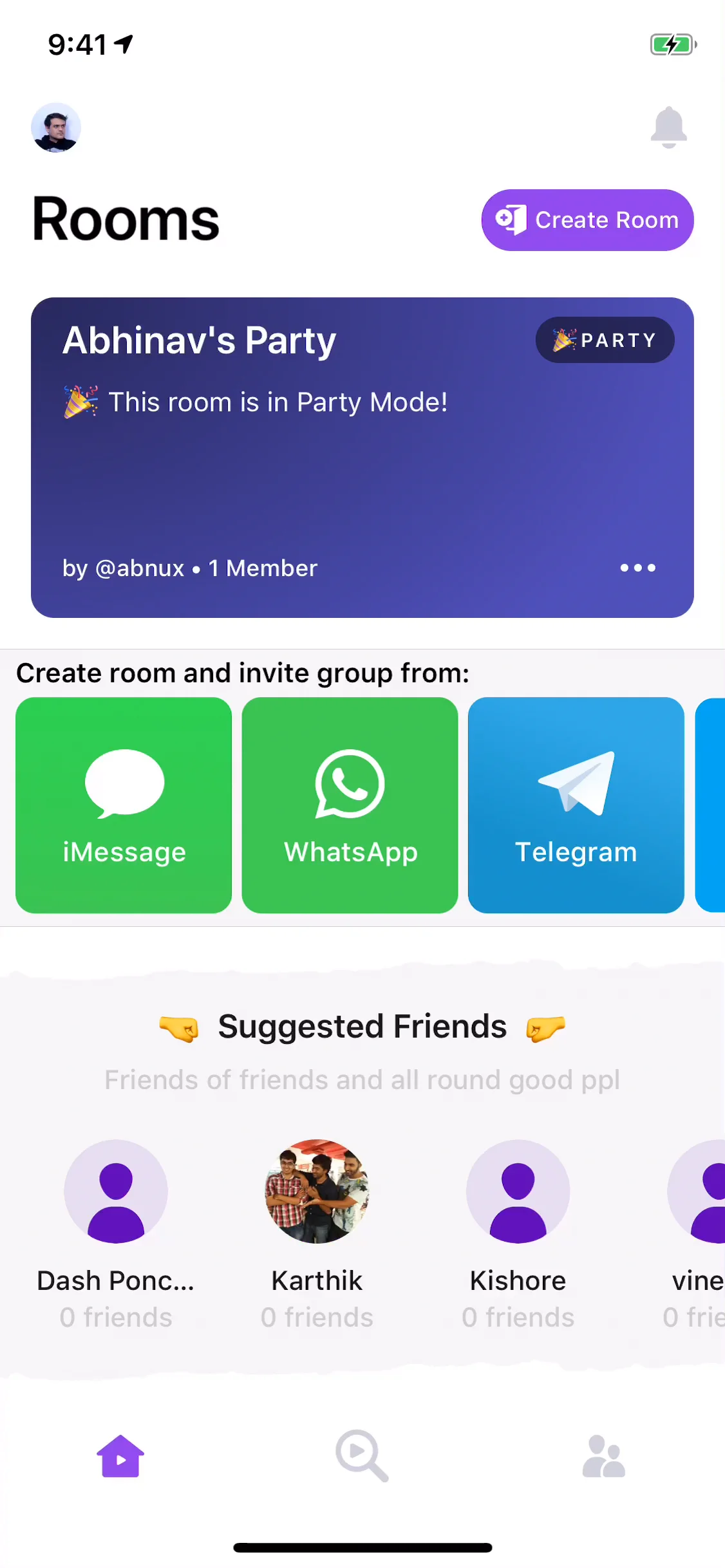Viewport: 725px width, 1568px height.
Task: Switch to the friends tab
Action: [x=603, y=1456]
